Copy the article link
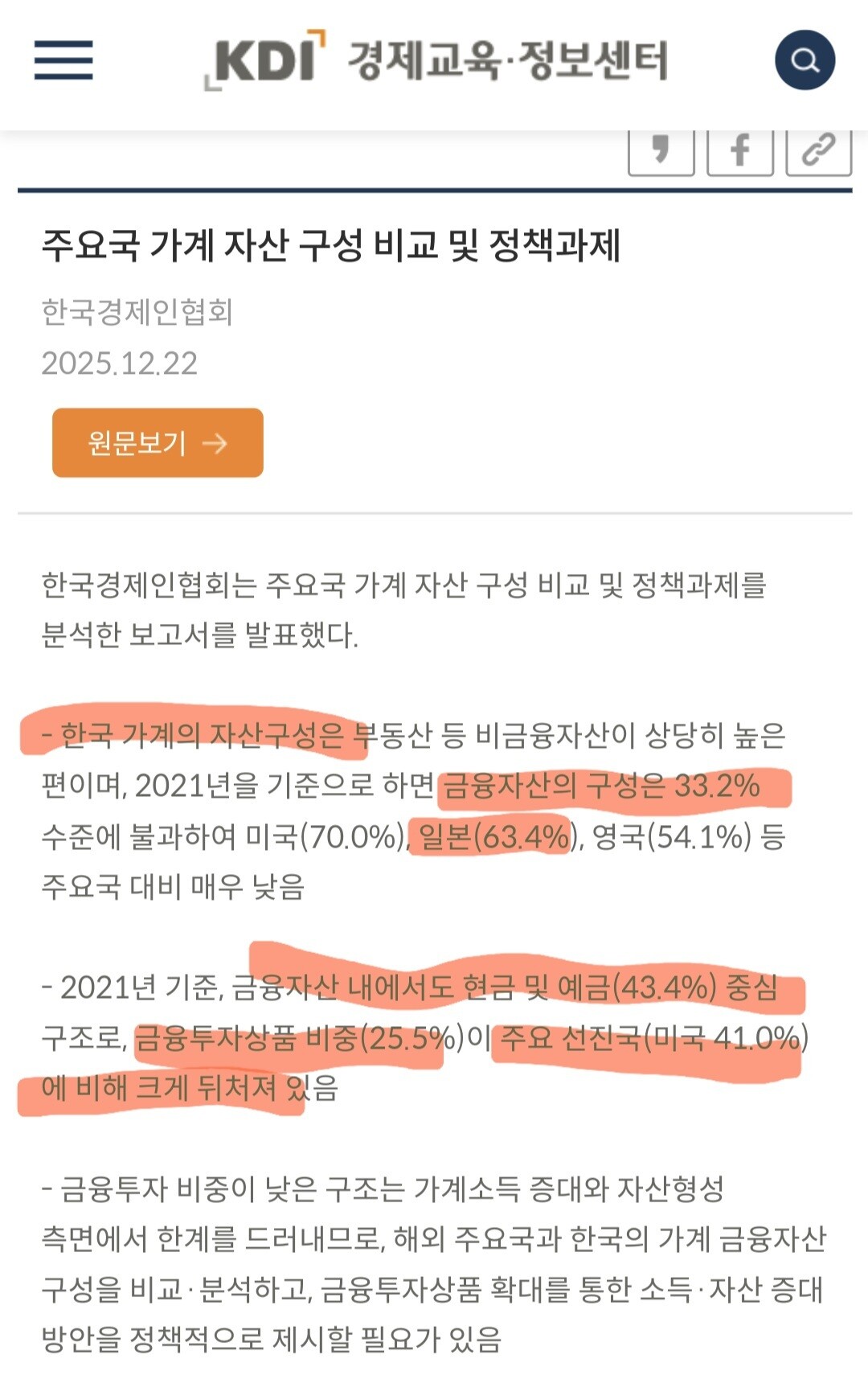This screenshot has height=1396, width=868. point(819,150)
